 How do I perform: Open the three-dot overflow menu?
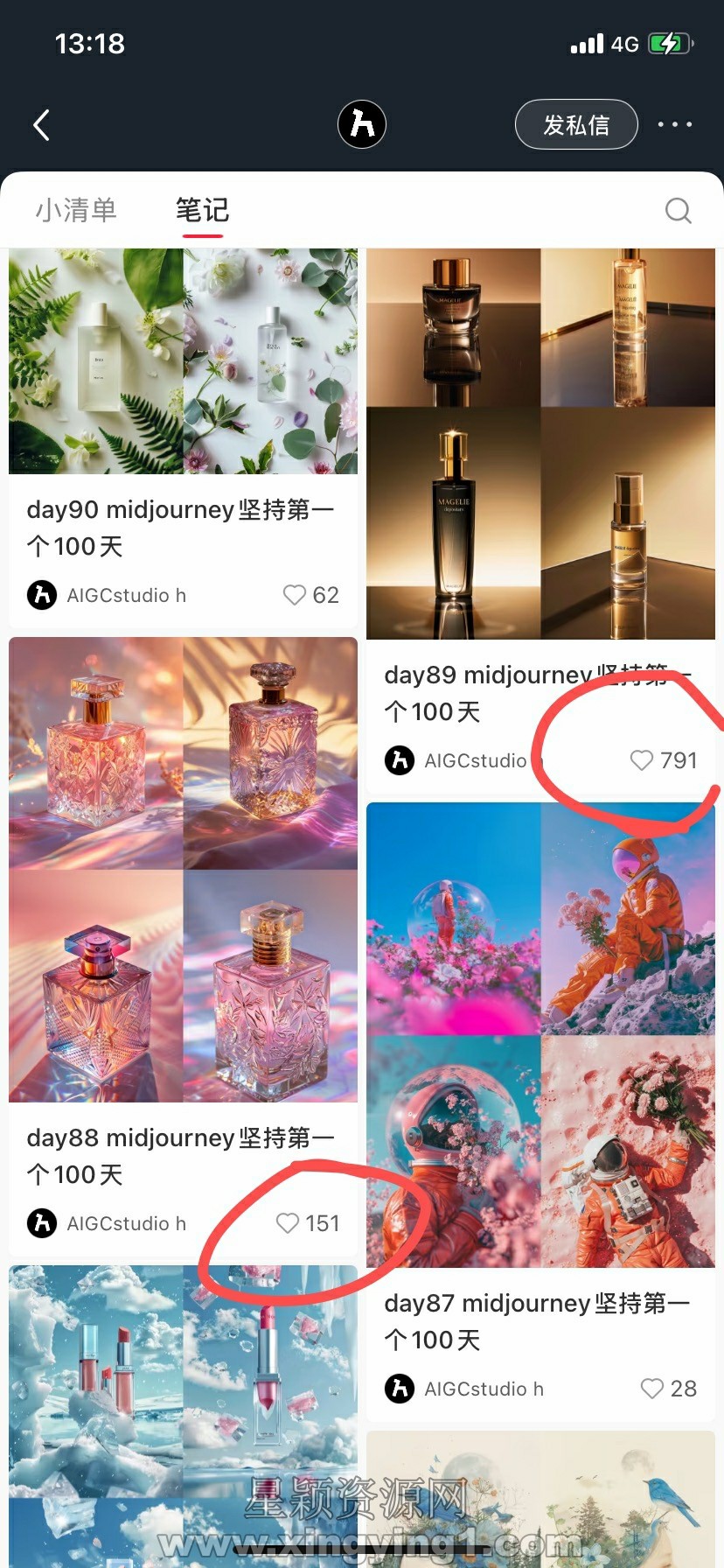click(x=675, y=125)
